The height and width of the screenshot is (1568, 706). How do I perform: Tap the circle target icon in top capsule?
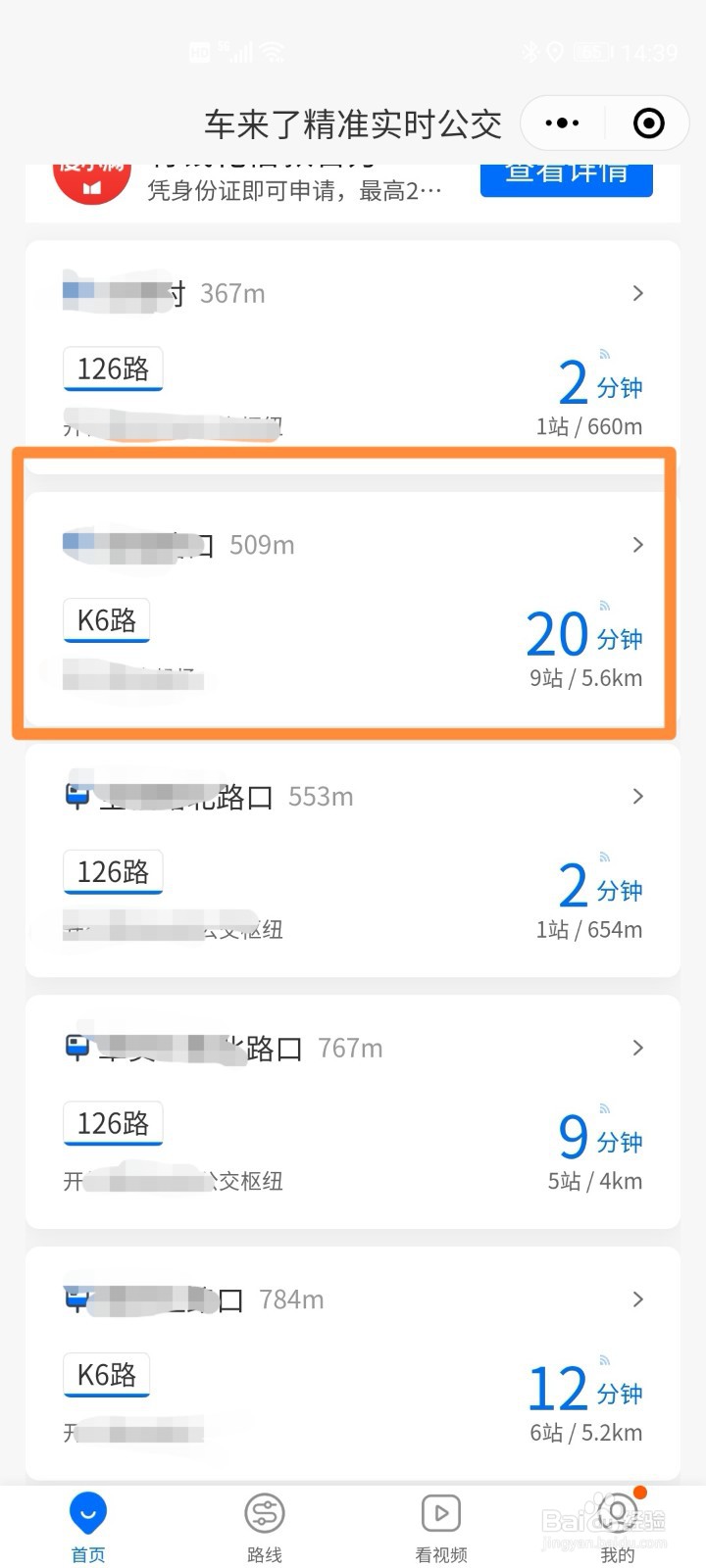(648, 122)
